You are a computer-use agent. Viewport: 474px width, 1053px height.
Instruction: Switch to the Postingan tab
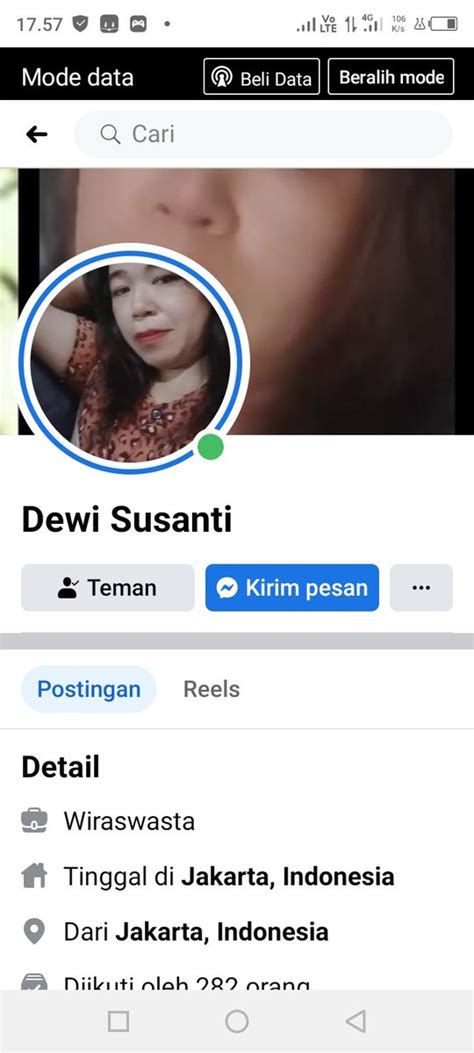(89, 689)
